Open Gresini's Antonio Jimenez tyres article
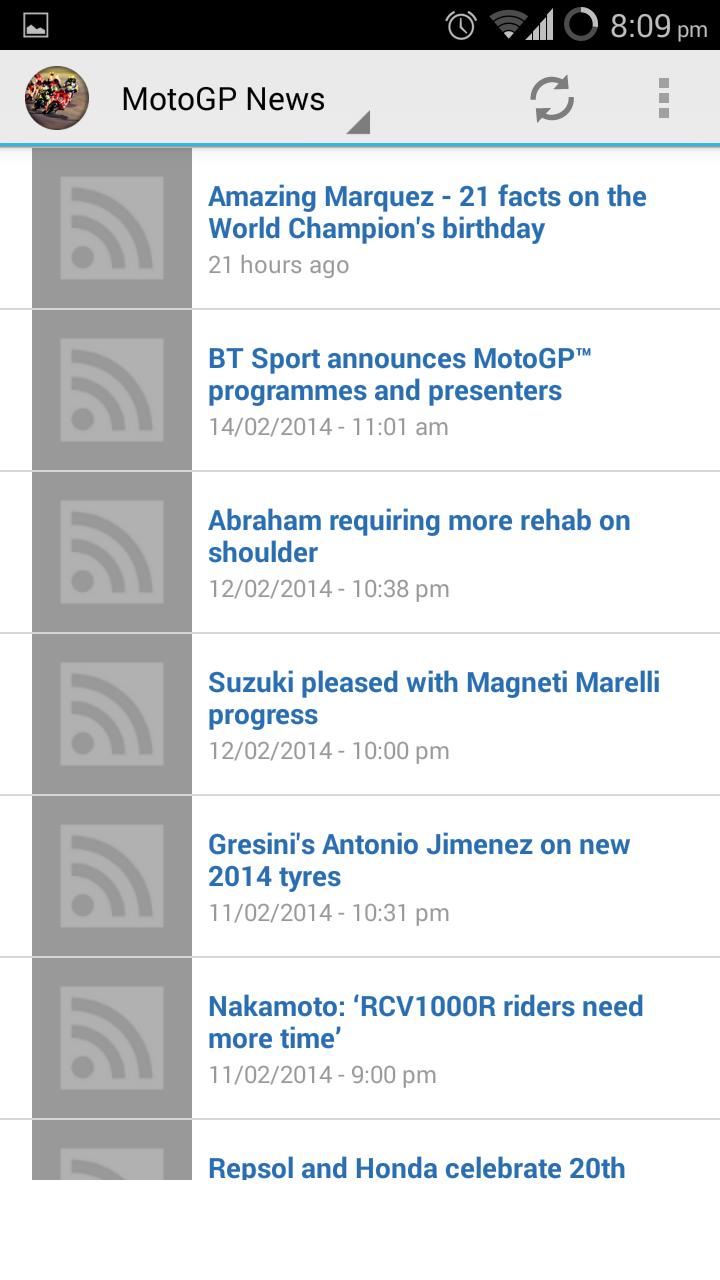 [x=419, y=861]
